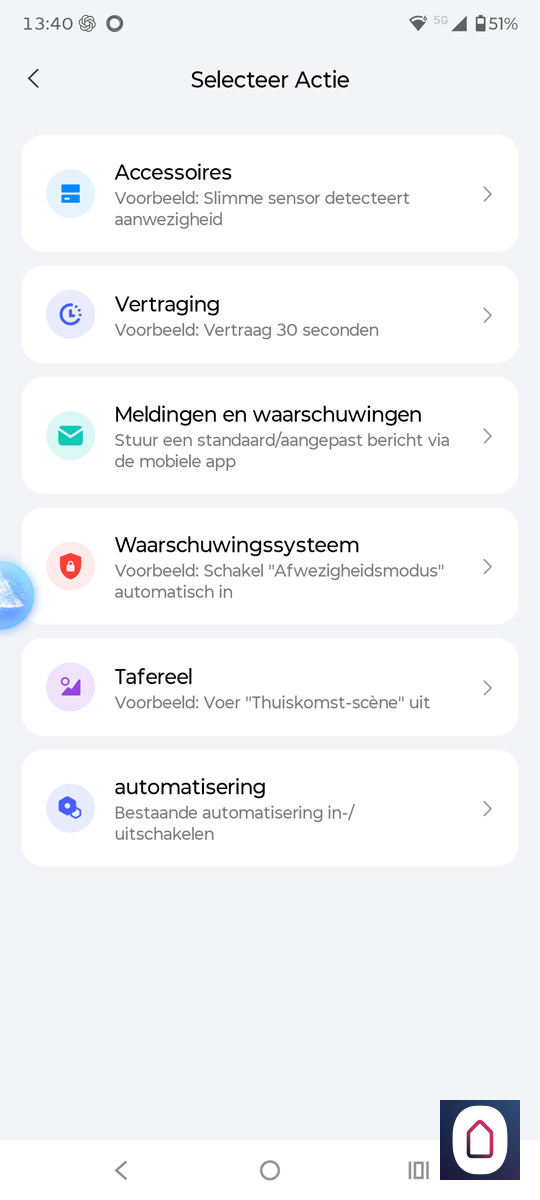This screenshot has height=1200, width=540.
Task: Open the automatisering option
Action: tap(270, 808)
